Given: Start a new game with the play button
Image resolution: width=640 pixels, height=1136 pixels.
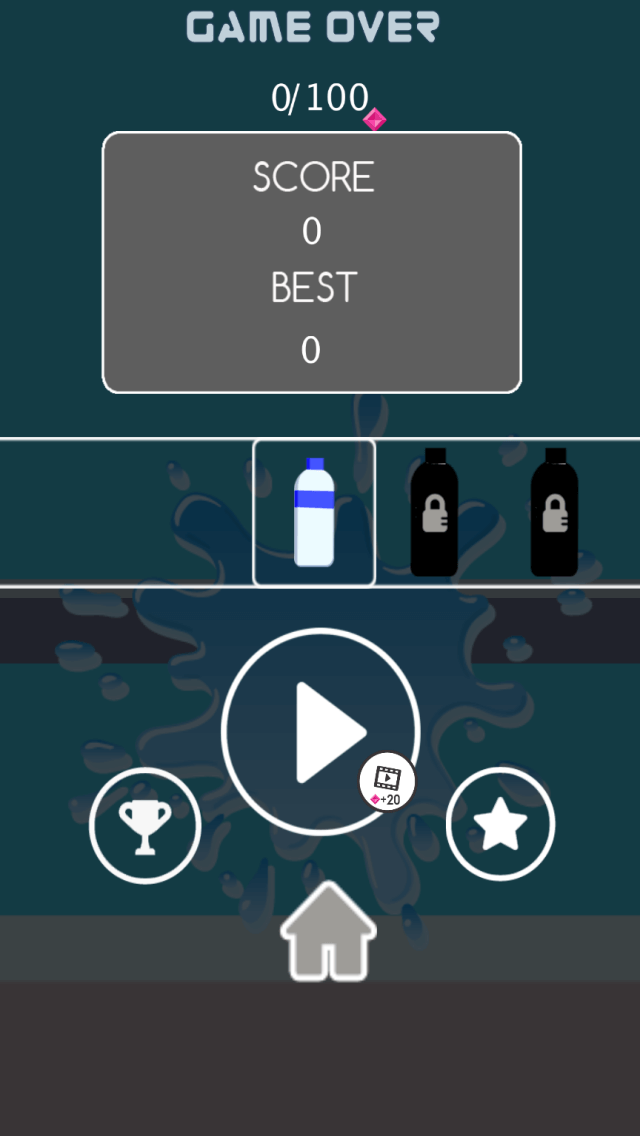Looking at the screenshot, I should 318,730.
